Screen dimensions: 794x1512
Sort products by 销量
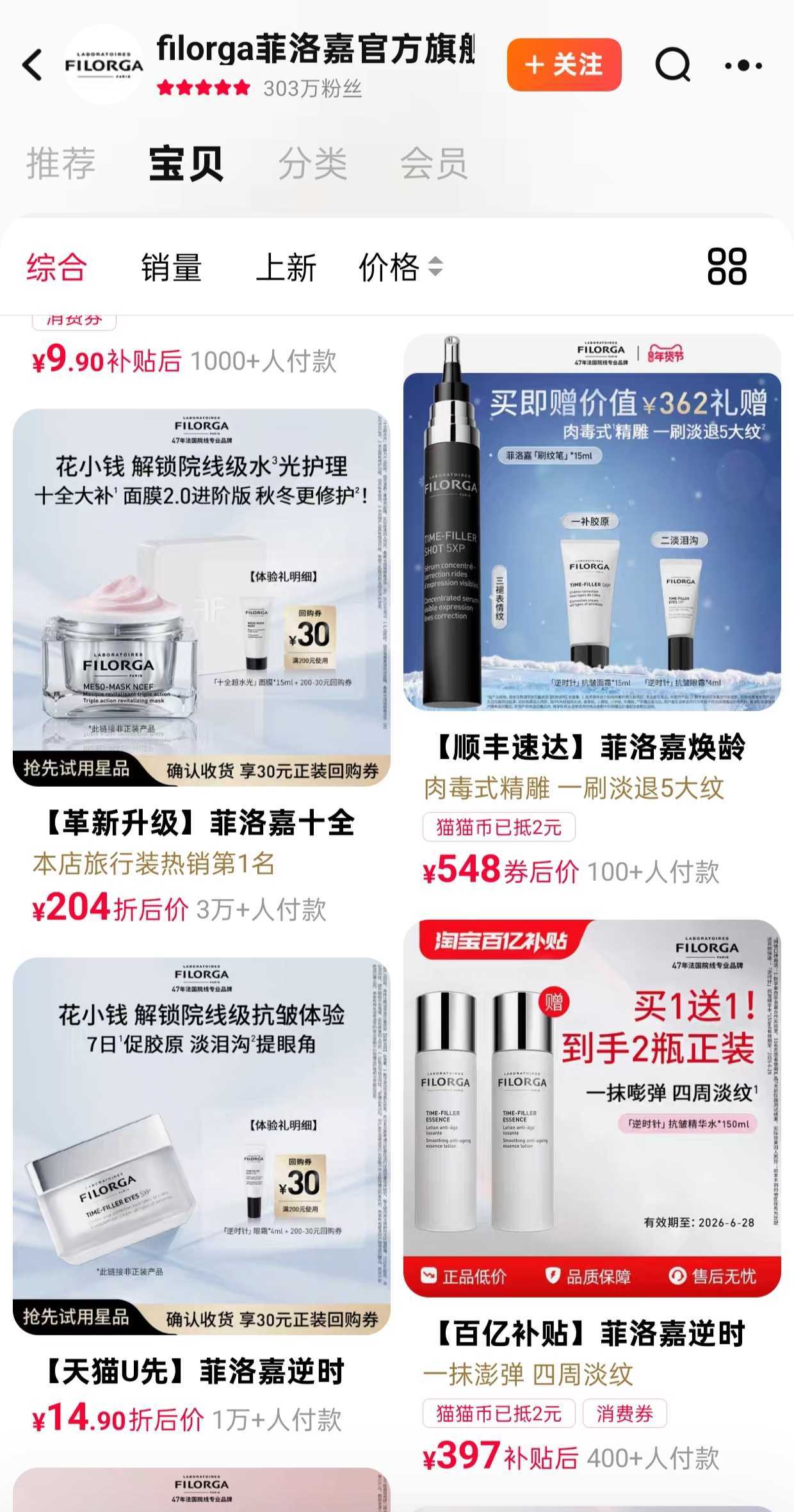(171, 267)
